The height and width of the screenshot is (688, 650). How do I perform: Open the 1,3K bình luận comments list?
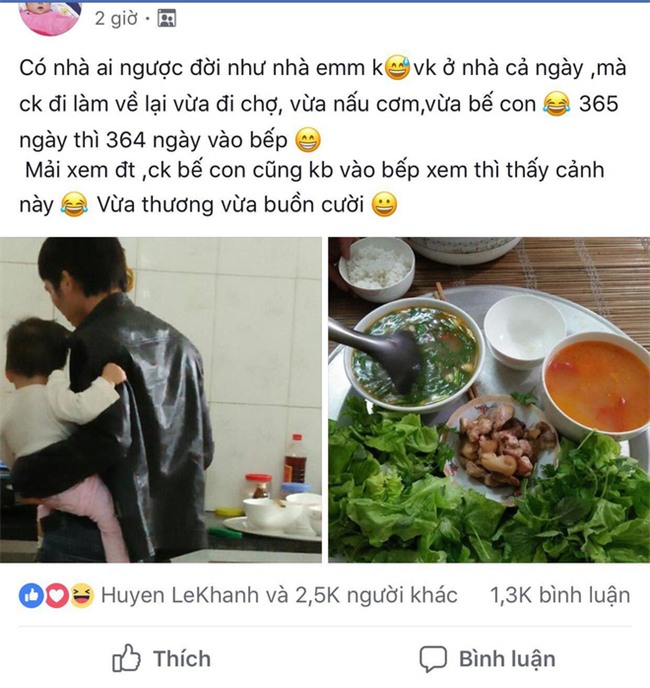pos(560,596)
